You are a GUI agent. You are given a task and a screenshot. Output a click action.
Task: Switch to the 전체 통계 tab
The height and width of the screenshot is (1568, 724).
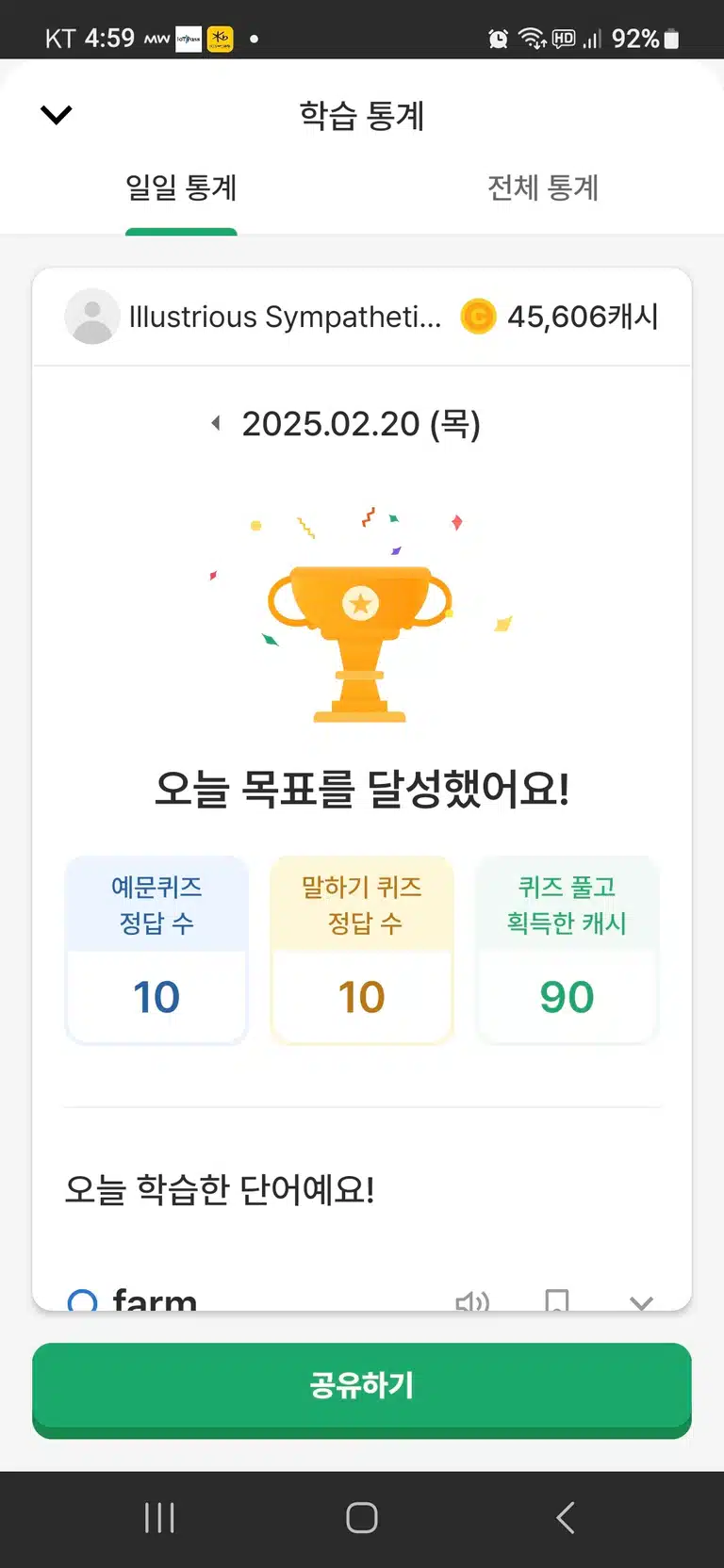click(x=543, y=188)
